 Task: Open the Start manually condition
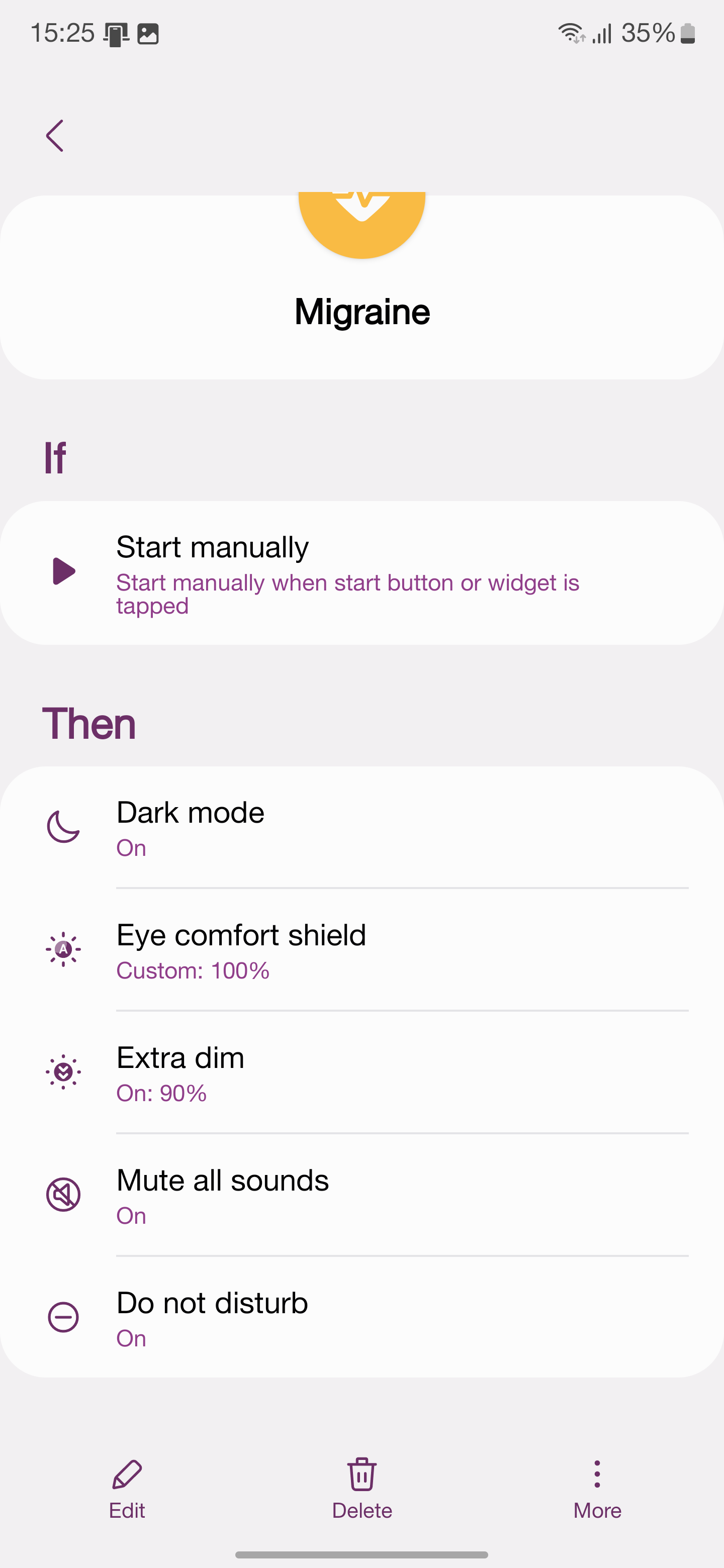pyautogui.click(x=361, y=572)
